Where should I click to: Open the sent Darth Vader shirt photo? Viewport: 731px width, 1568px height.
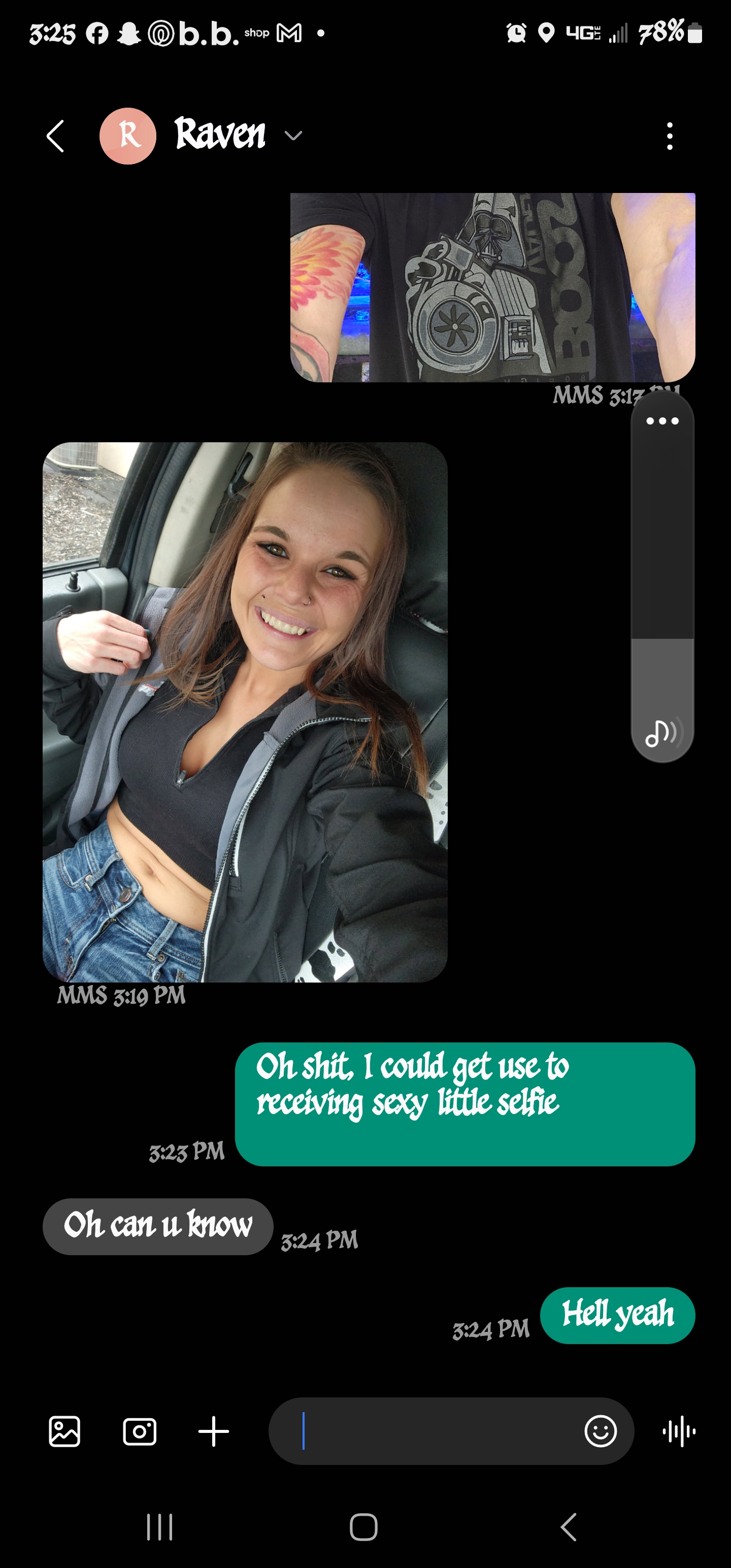pyautogui.click(x=492, y=287)
